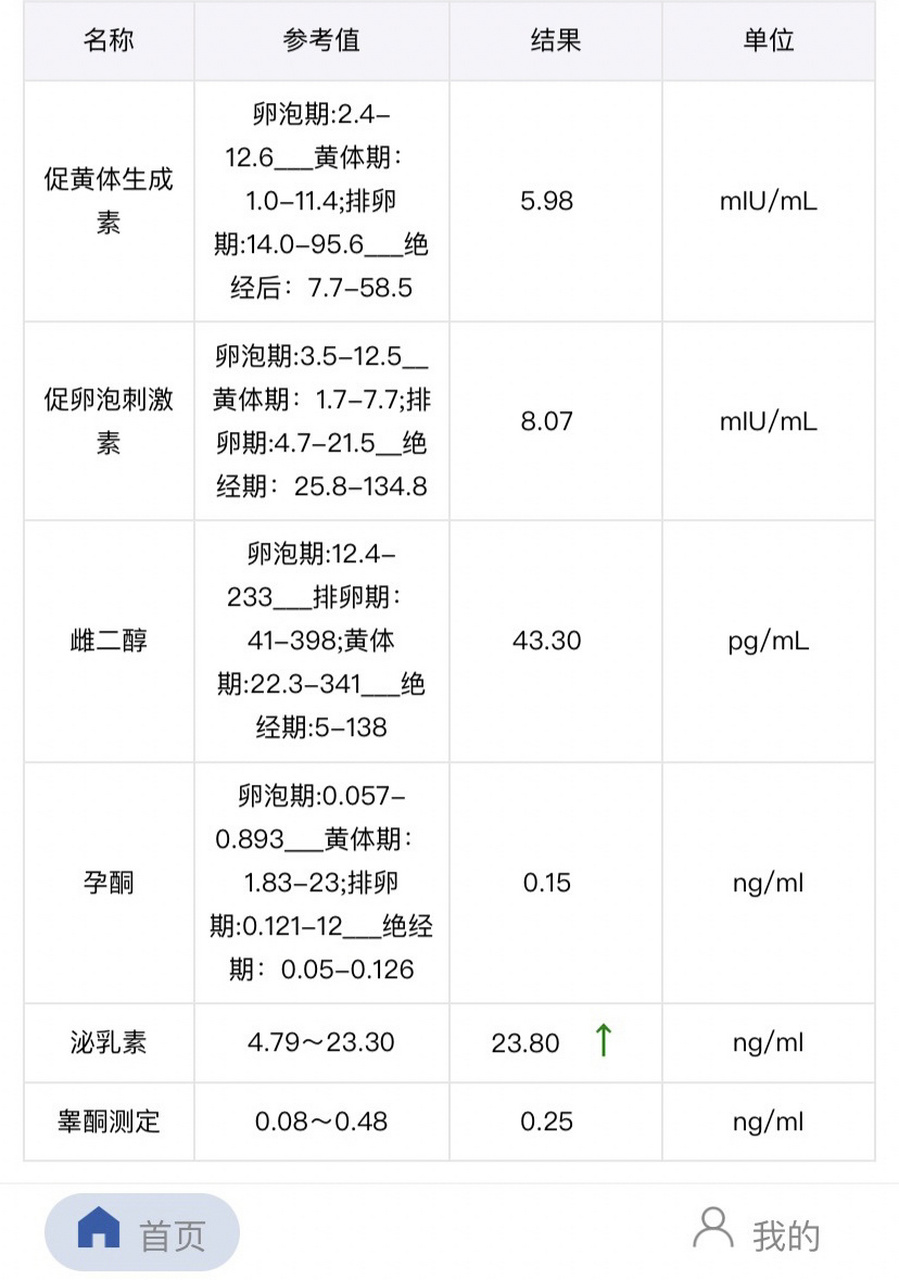Click the mIU/mL unit for 促黄体生成素
This screenshot has height=1280, width=899.
tap(768, 201)
